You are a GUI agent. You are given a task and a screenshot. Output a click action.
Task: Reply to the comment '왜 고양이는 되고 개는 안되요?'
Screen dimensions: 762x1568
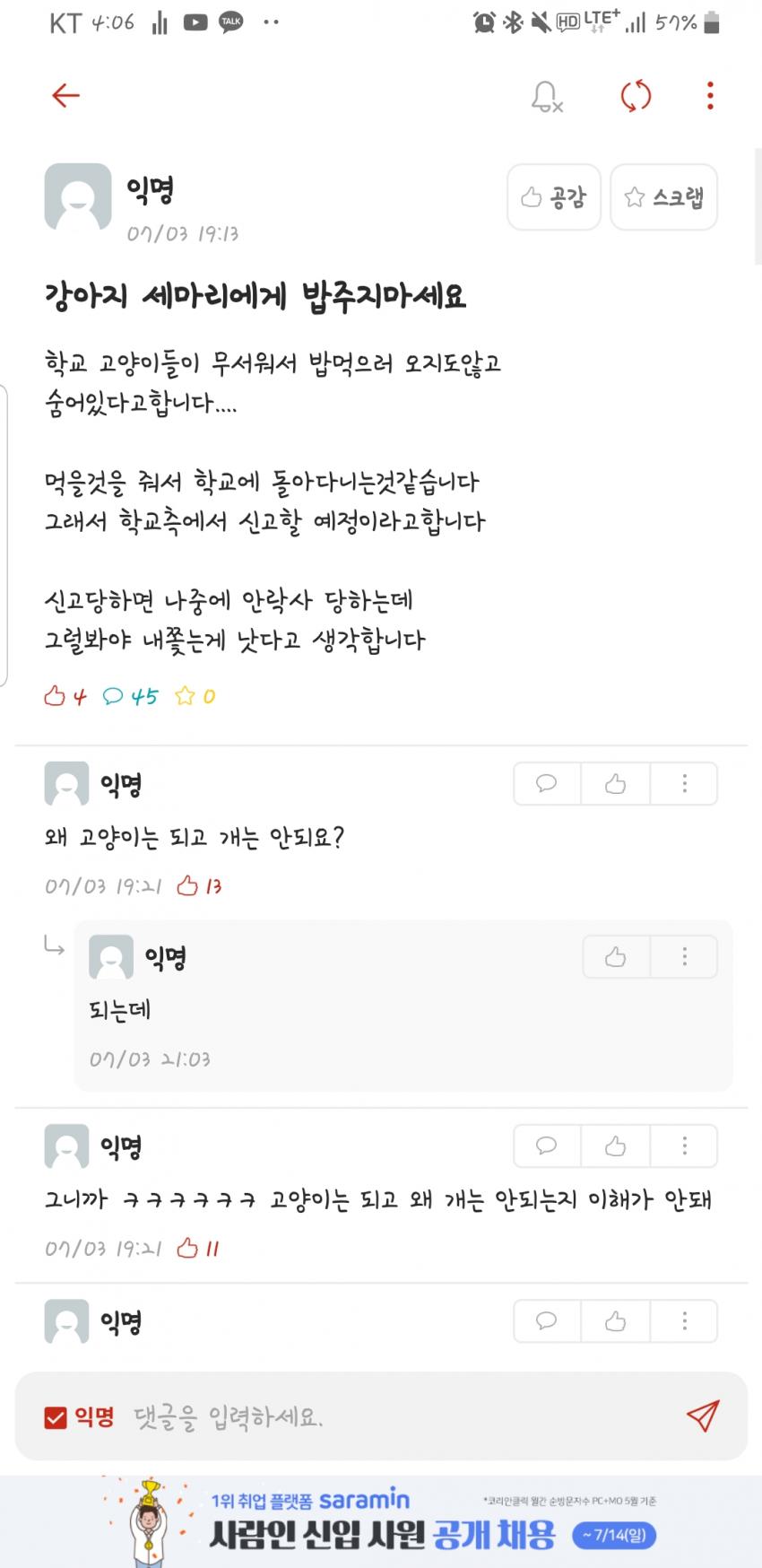547,784
